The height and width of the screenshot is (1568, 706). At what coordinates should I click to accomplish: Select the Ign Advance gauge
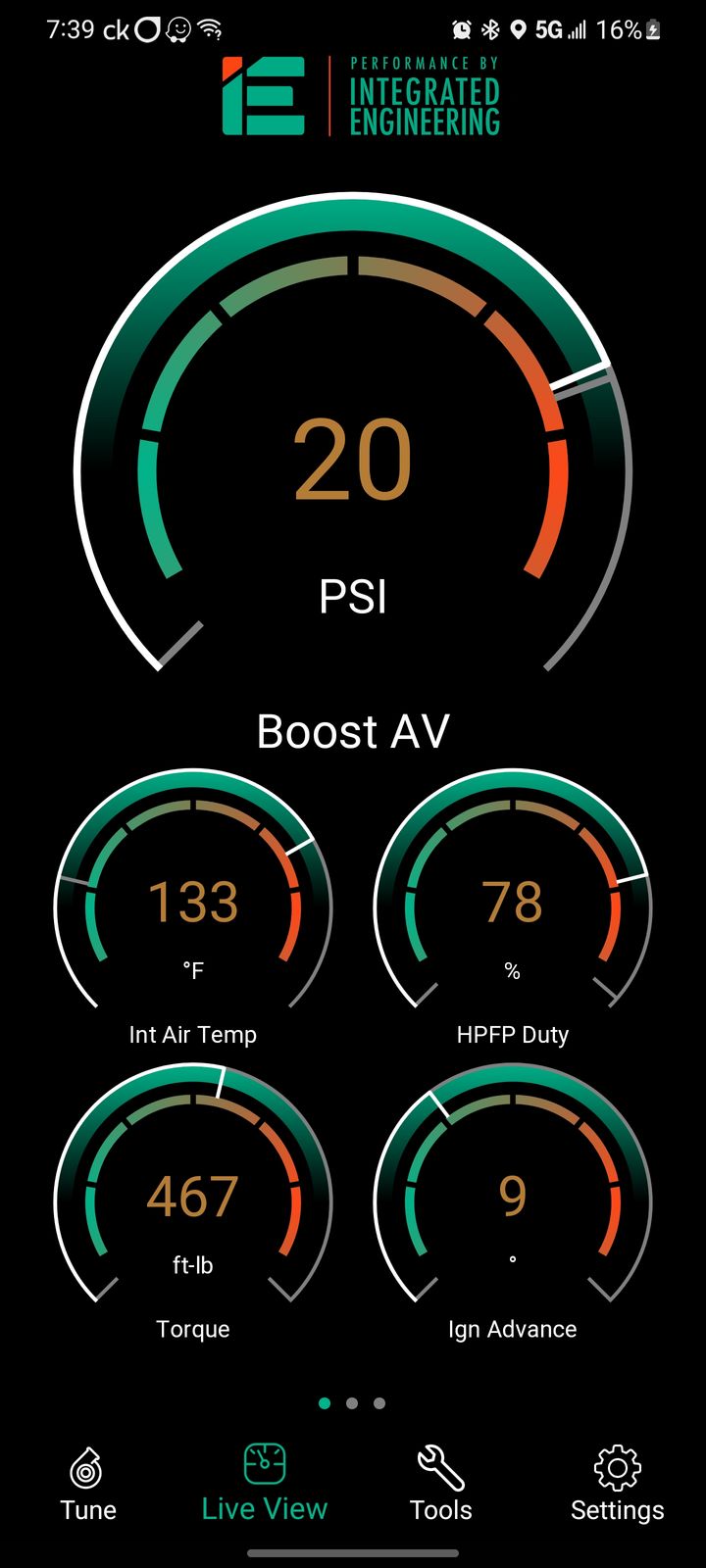[x=513, y=1200]
